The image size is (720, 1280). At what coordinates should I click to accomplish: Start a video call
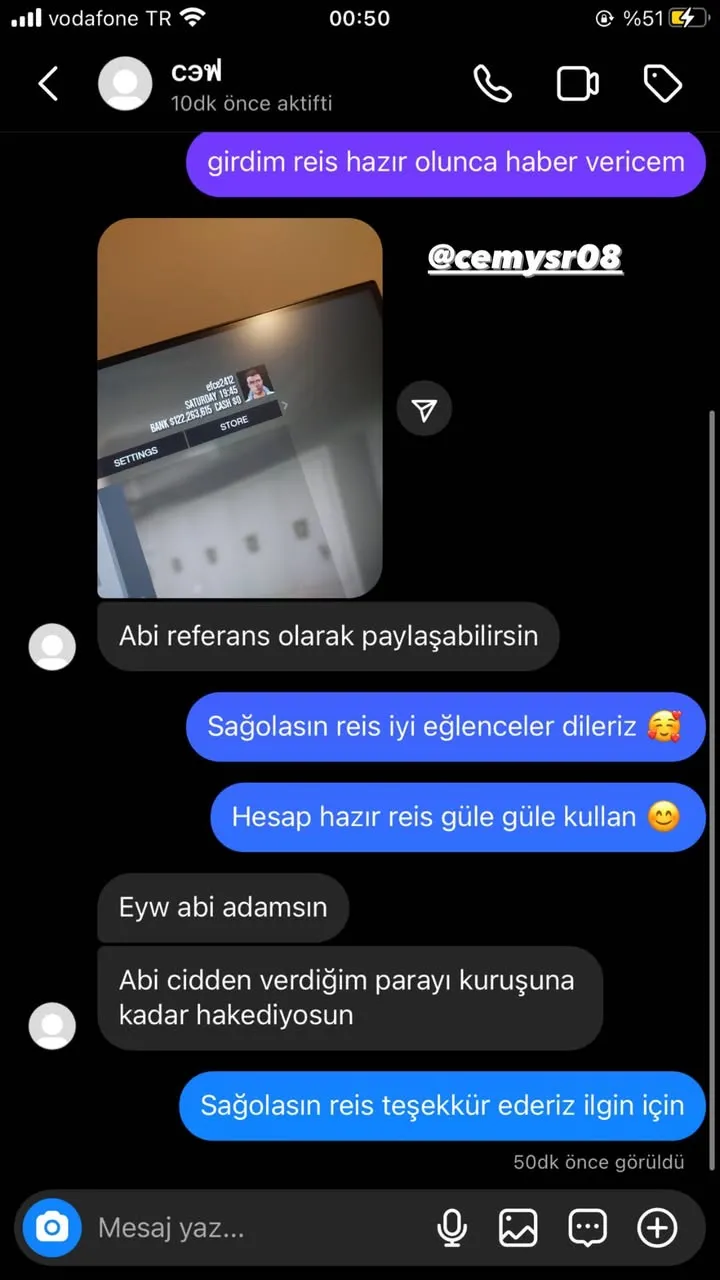578,84
